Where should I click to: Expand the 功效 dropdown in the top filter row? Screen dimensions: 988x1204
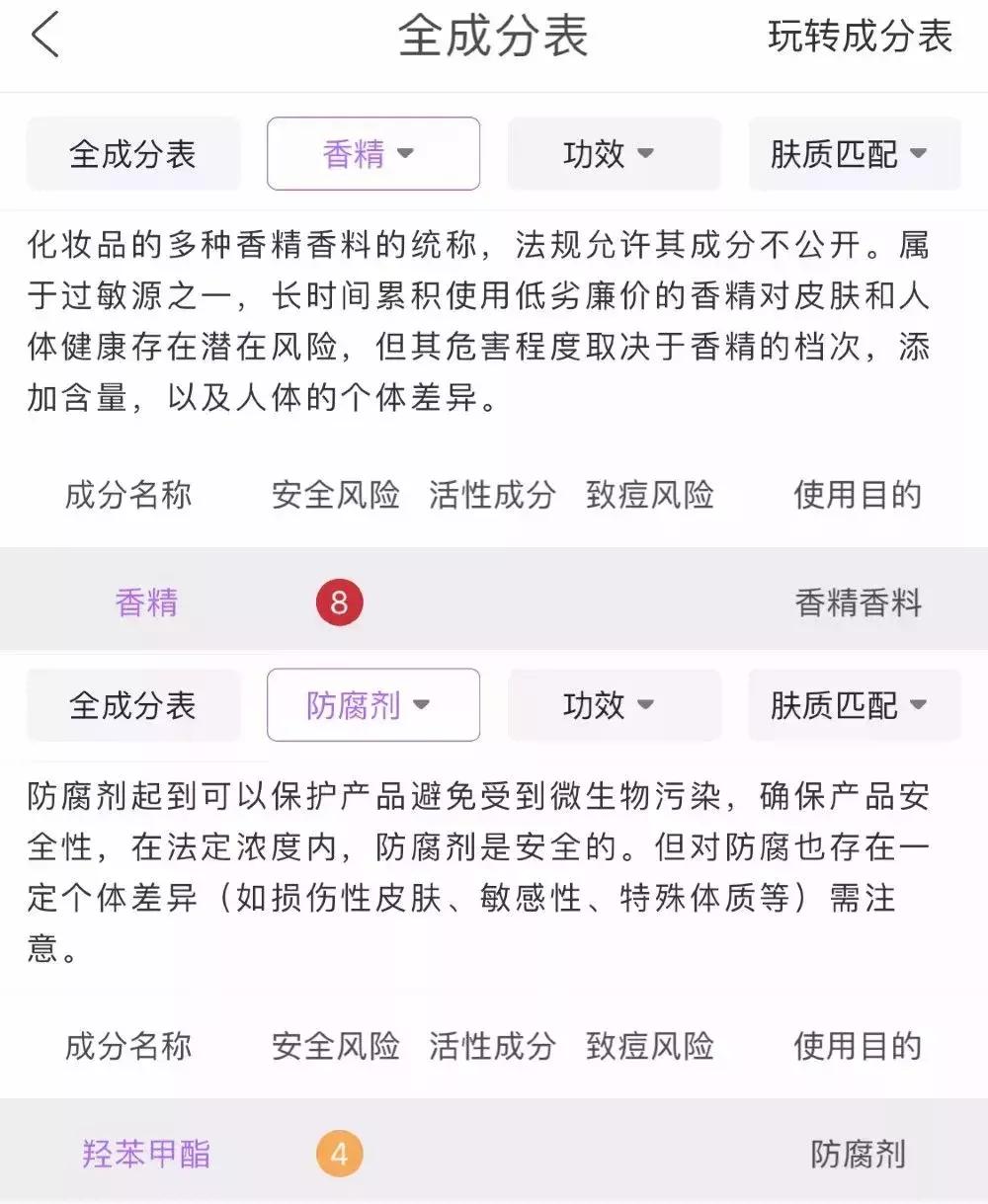point(613,153)
